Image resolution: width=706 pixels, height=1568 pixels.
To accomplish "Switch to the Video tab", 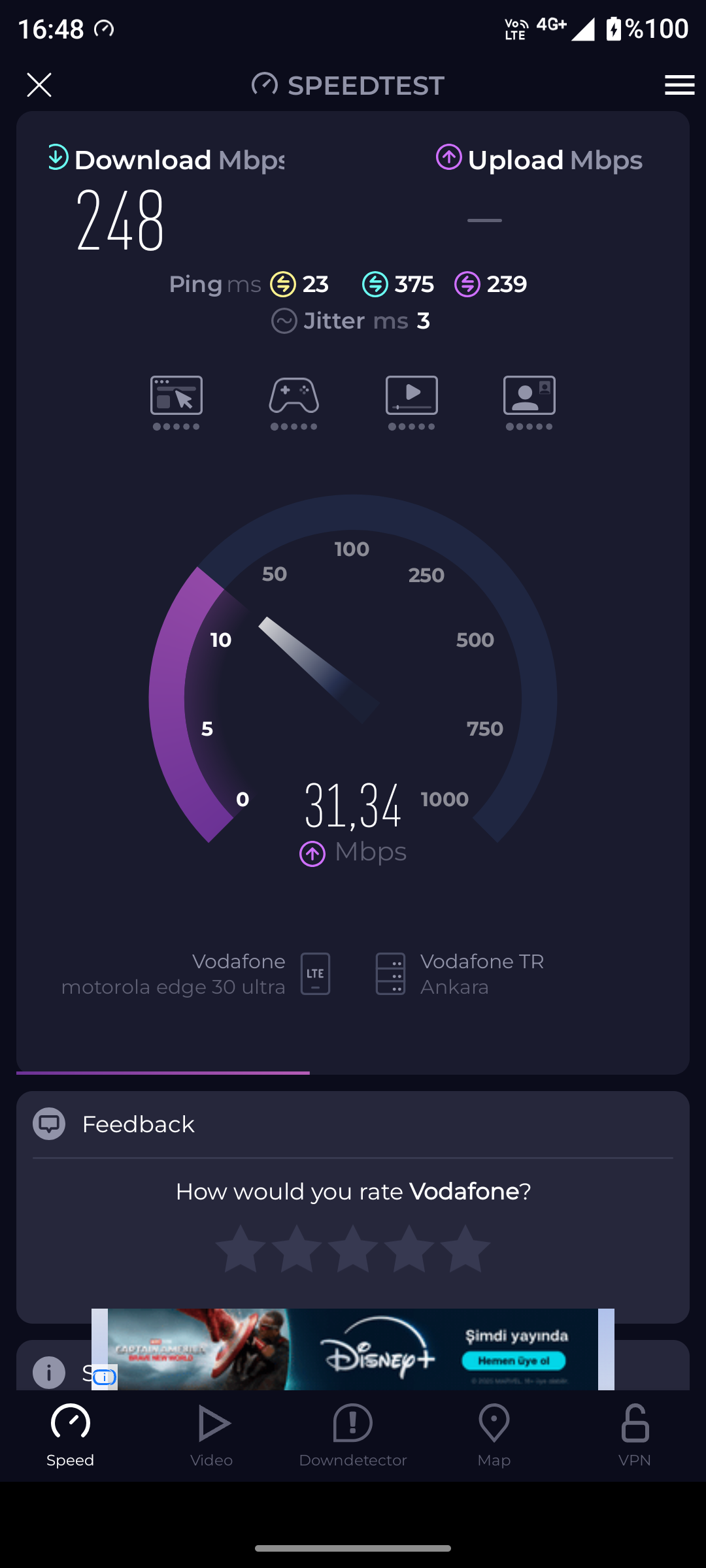I will pyautogui.click(x=212, y=1435).
